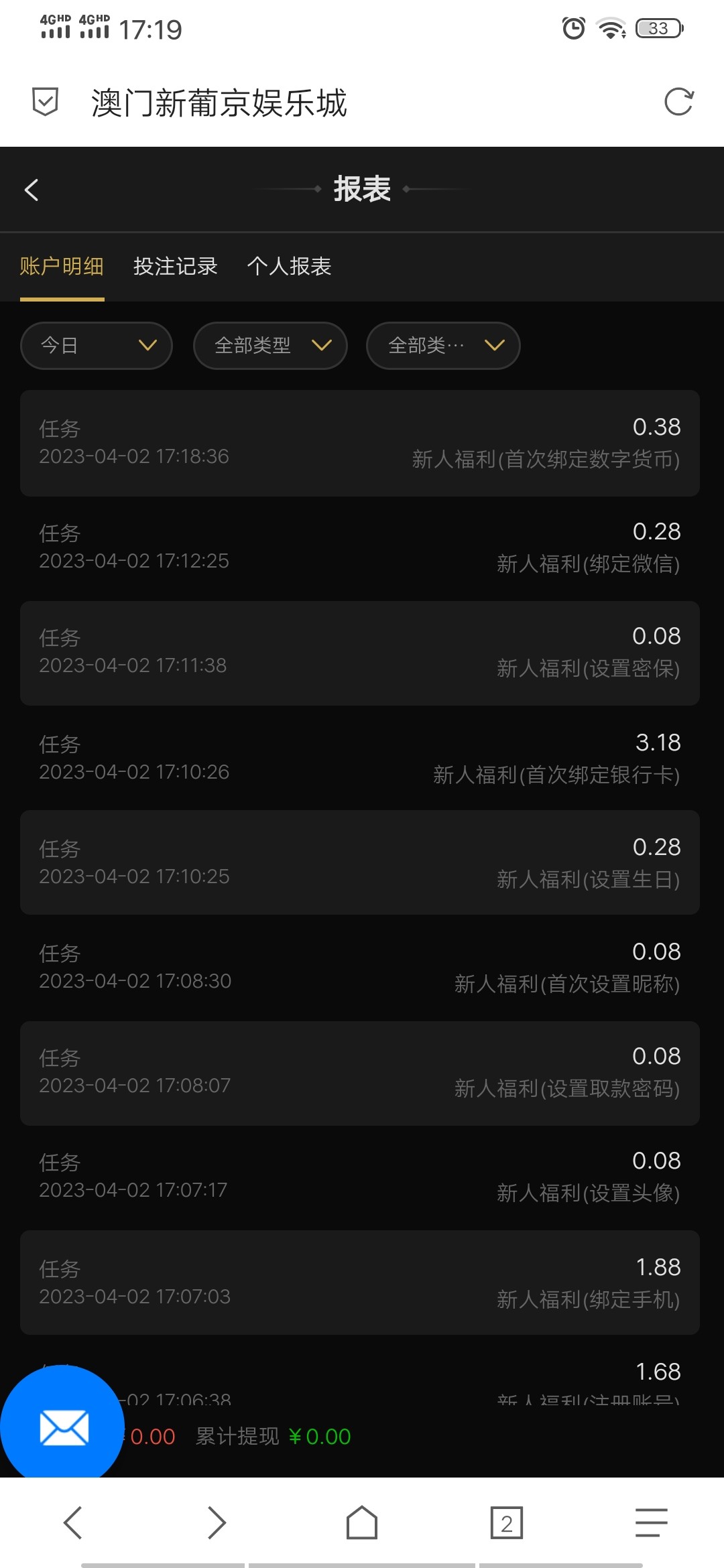Open the truncated 全部类… filter dropdown
Image resolution: width=724 pixels, height=1568 pixels.
click(x=443, y=346)
